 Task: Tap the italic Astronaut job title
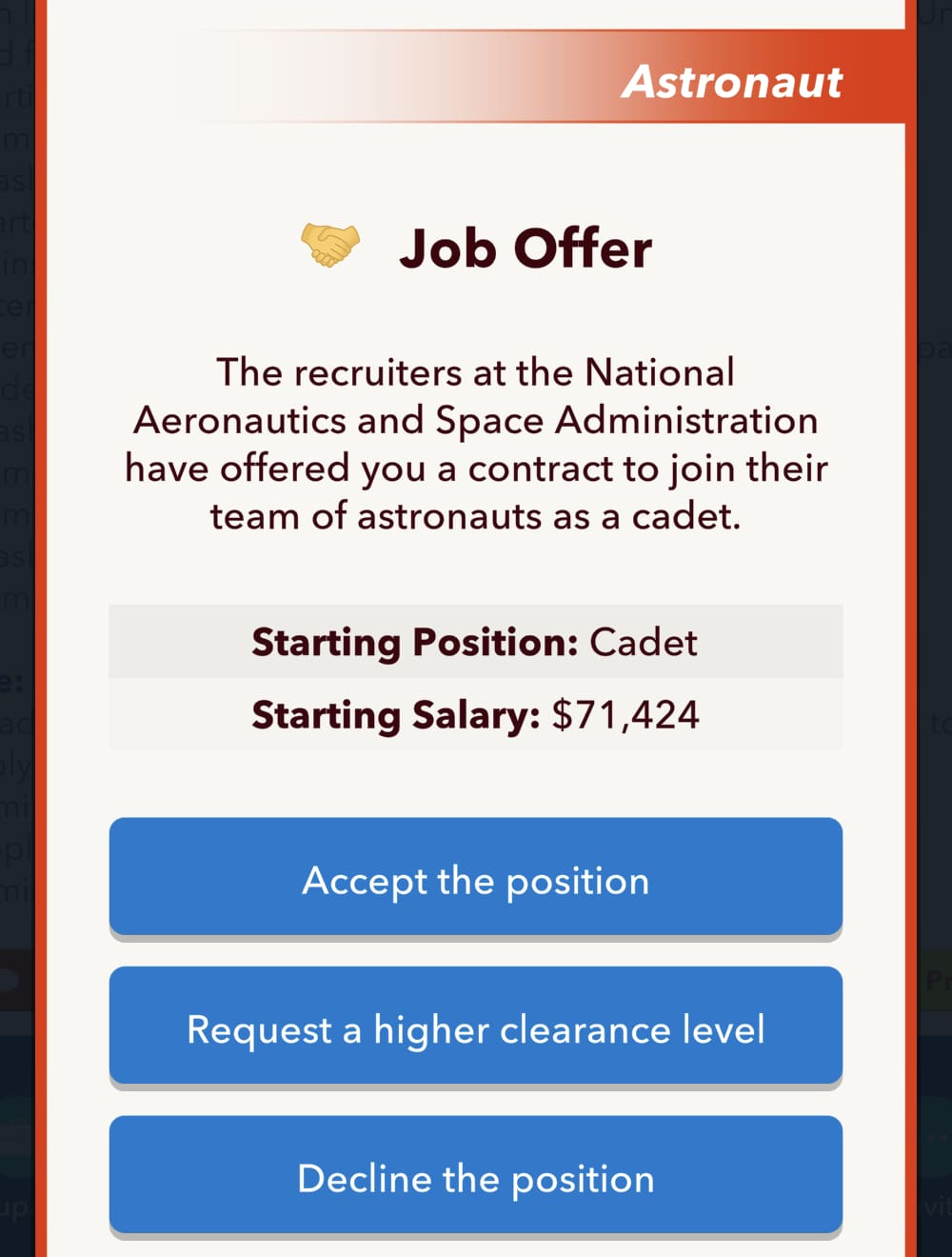coord(731,82)
